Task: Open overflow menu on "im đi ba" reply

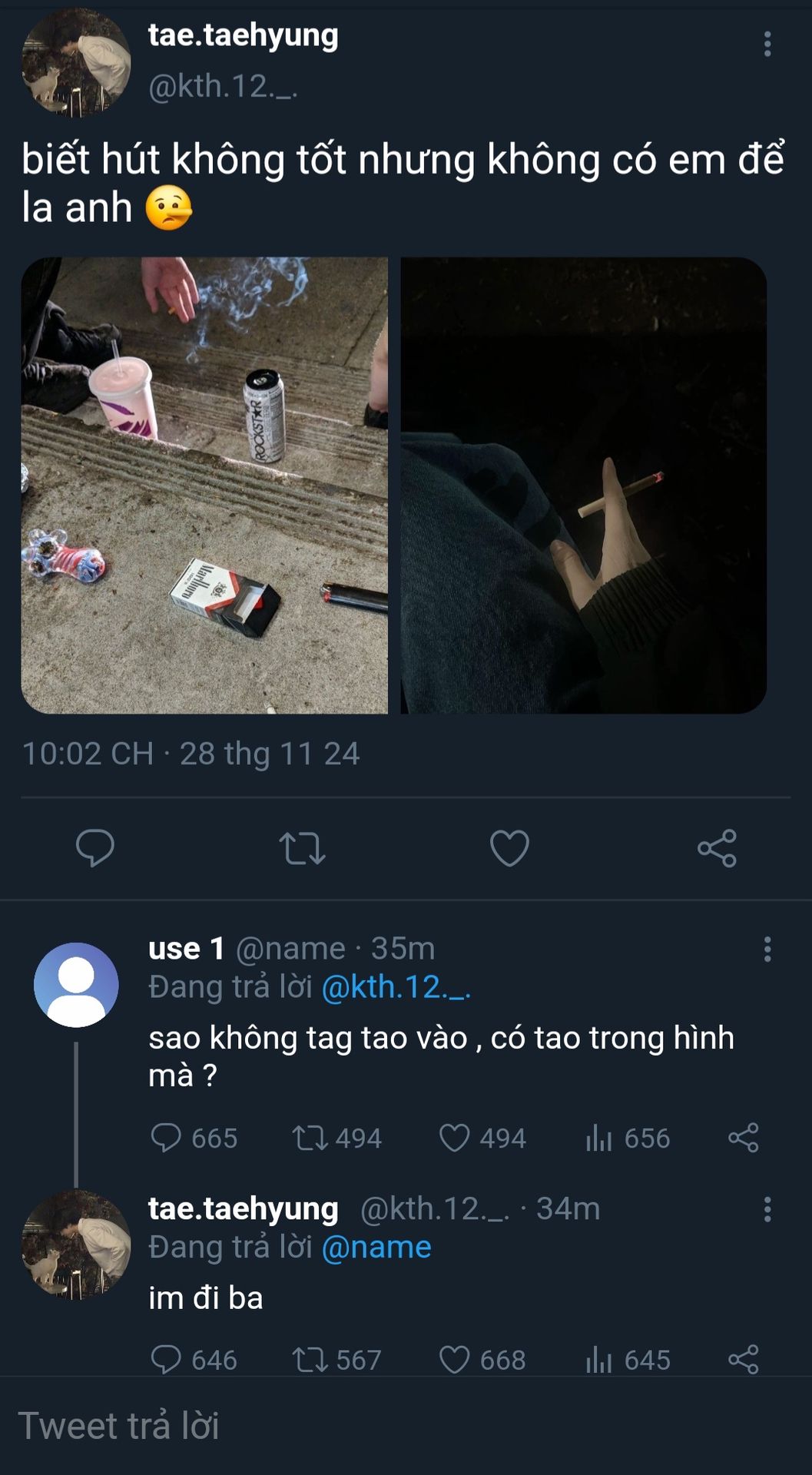Action: pyautogui.click(x=767, y=1209)
